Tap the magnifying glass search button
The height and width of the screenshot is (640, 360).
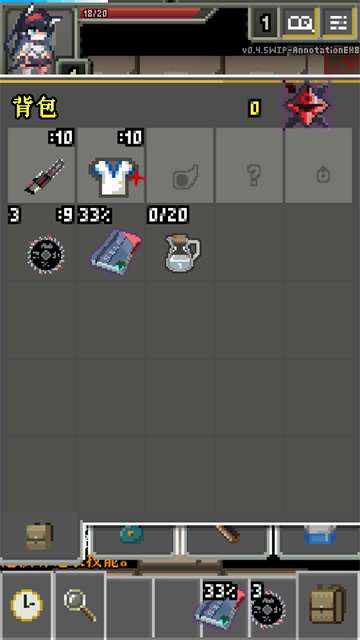click(80, 604)
